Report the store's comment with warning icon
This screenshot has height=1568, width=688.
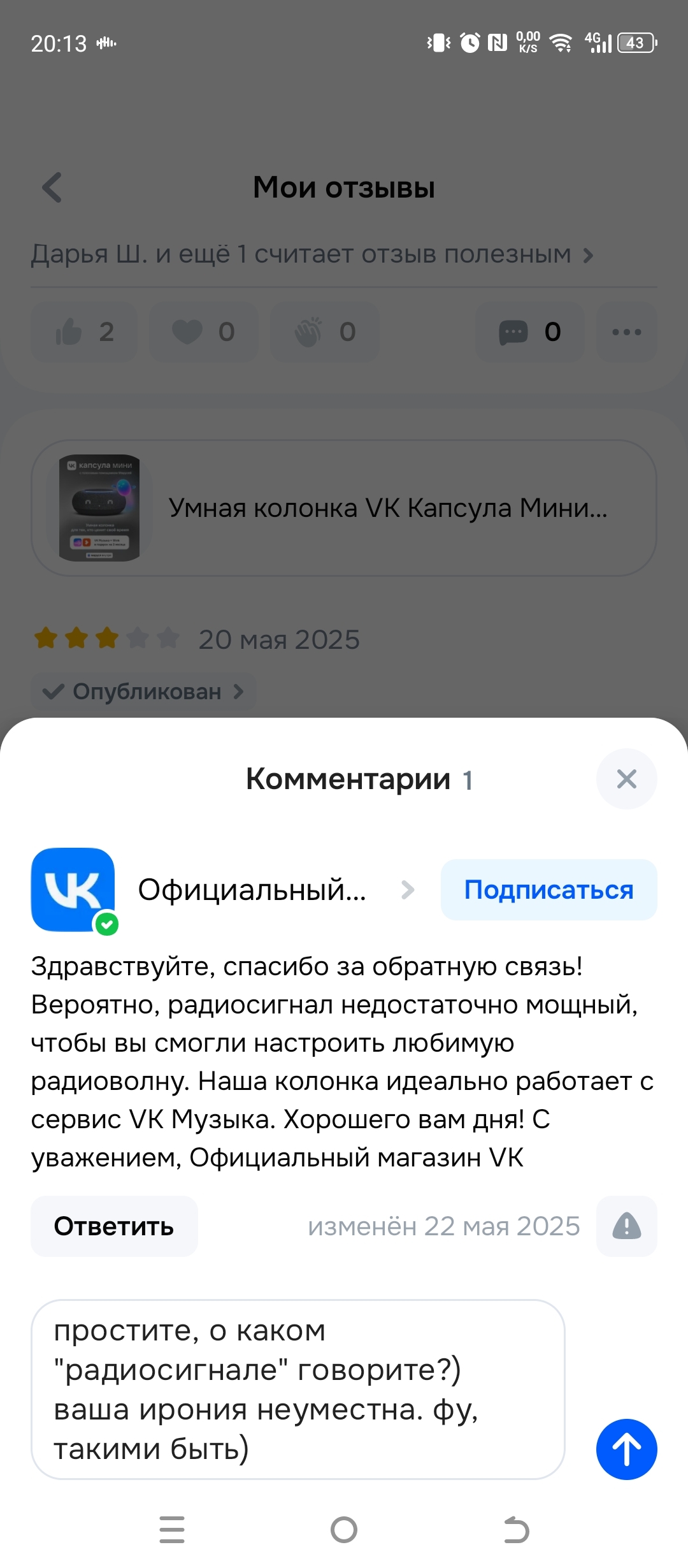click(626, 1226)
